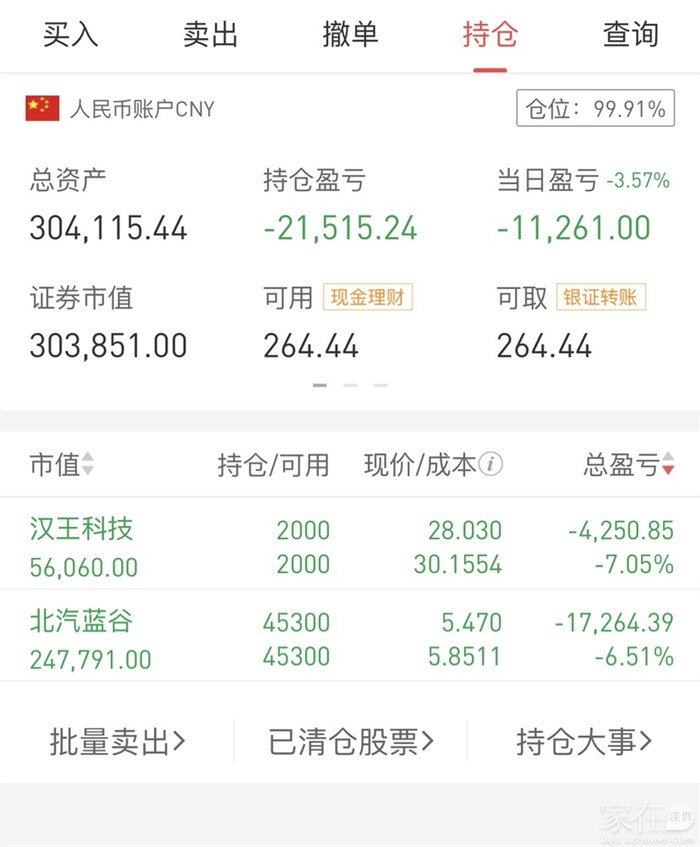The width and height of the screenshot is (700, 847).
Task: Open 现金理财 next to 可用
Action: [367, 297]
